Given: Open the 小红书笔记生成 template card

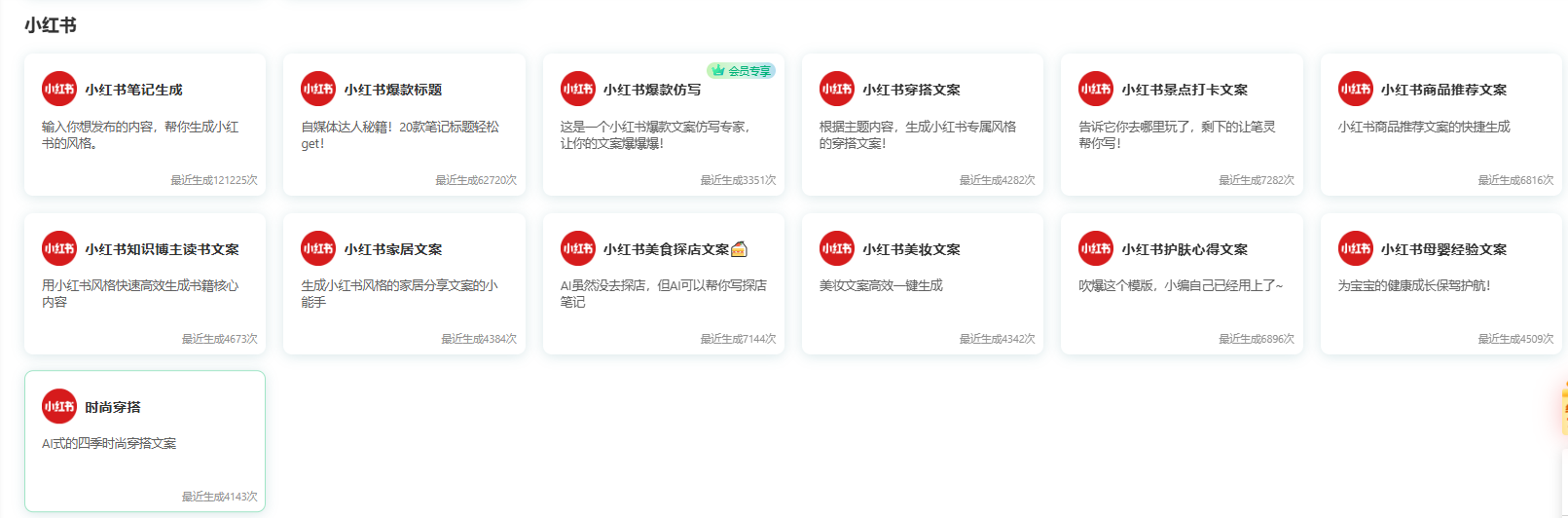Looking at the screenshot, I should coord(144,125).
